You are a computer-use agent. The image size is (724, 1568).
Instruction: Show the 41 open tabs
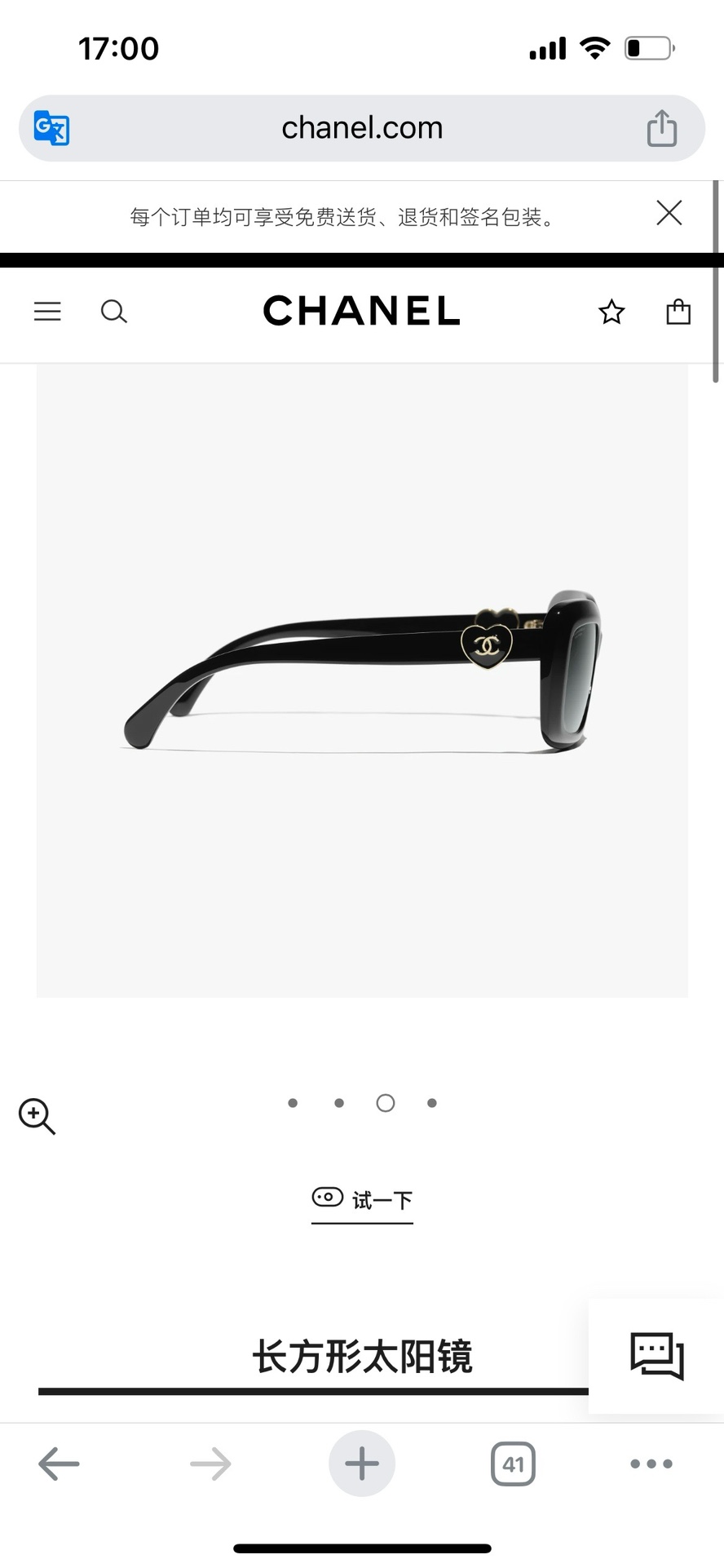pyautogui.click(x=513, y=1464)
